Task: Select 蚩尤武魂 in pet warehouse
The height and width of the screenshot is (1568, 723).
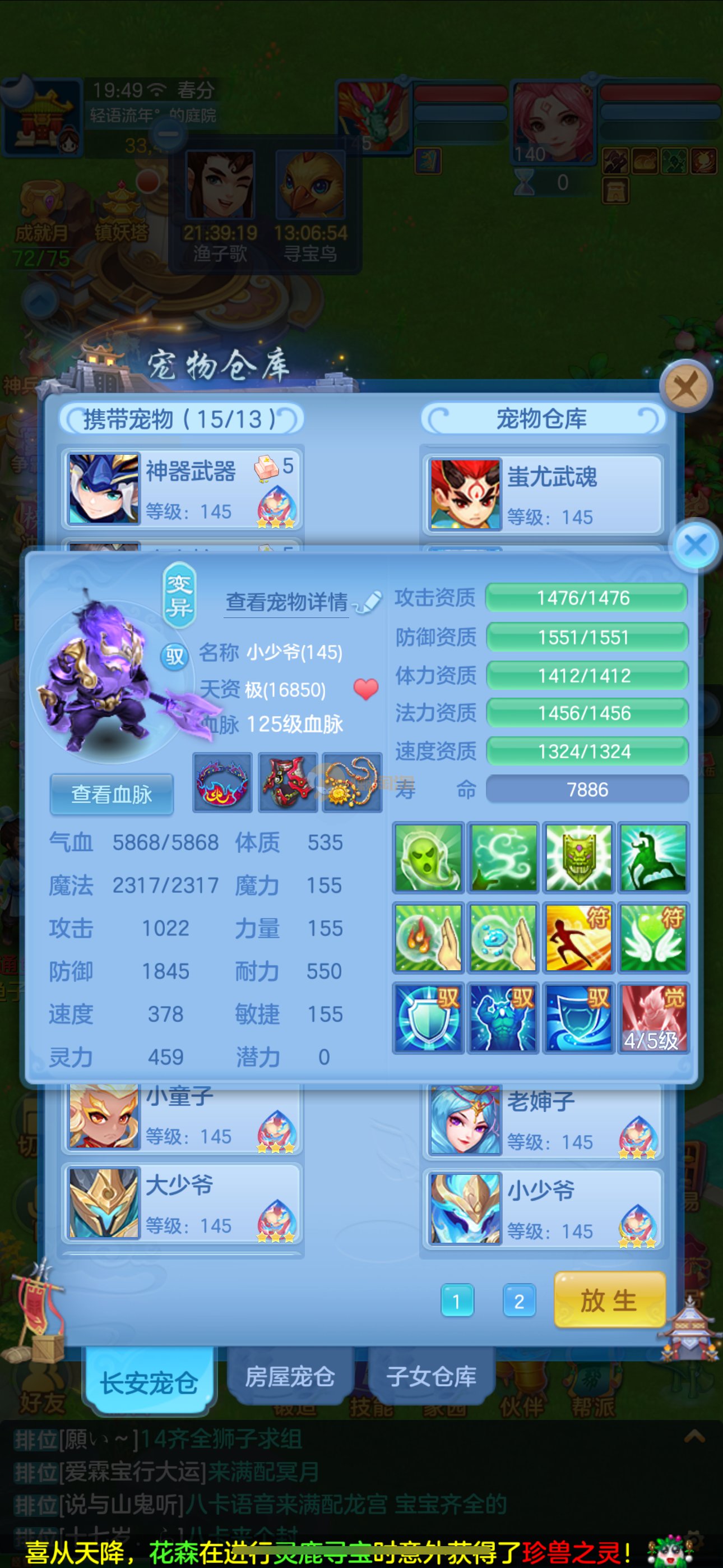Action: click(x=541, y=494)
